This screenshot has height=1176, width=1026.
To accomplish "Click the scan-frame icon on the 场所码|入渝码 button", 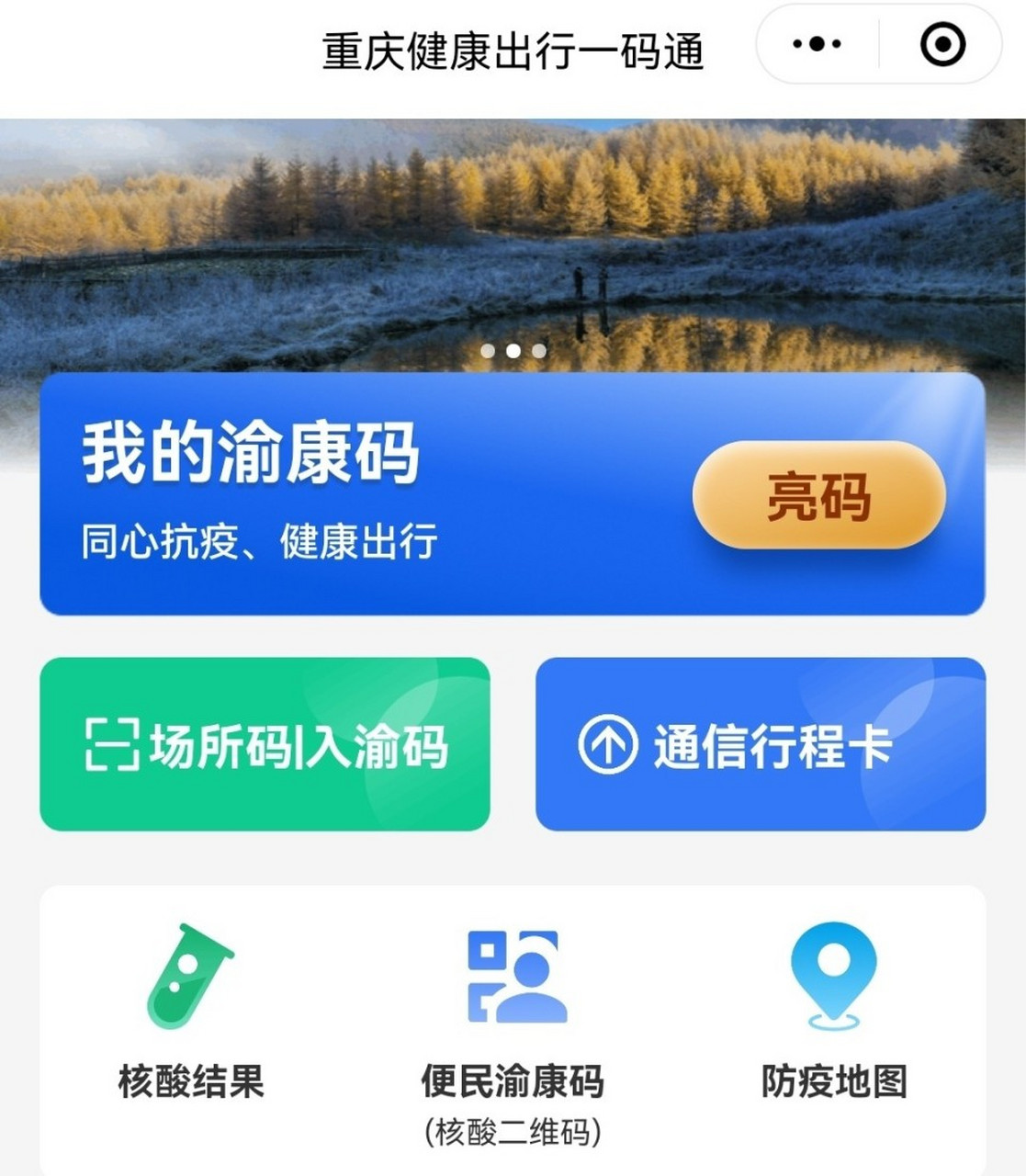I will pyautogui.click(x=110, y=746).
